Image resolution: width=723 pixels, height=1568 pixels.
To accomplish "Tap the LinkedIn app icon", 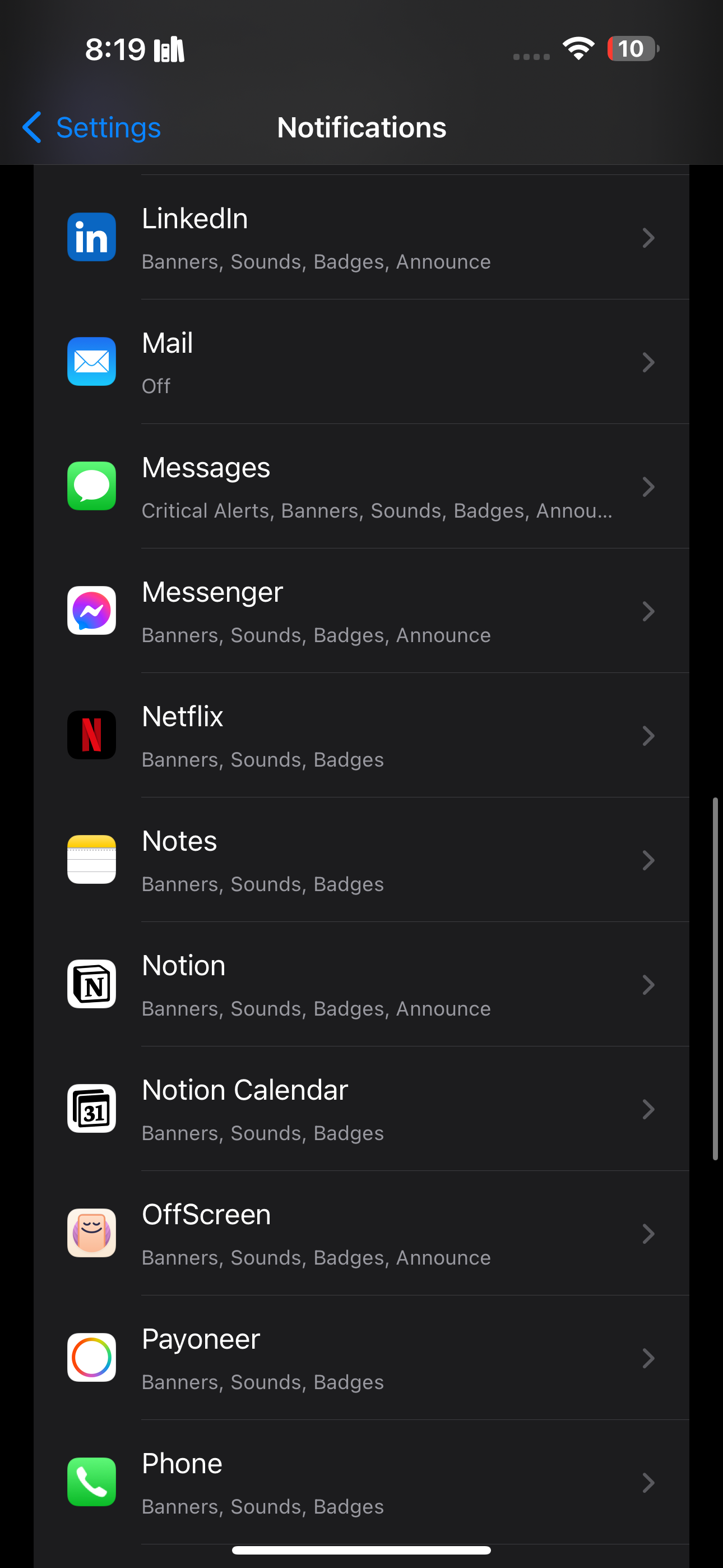I will point(91,237).
